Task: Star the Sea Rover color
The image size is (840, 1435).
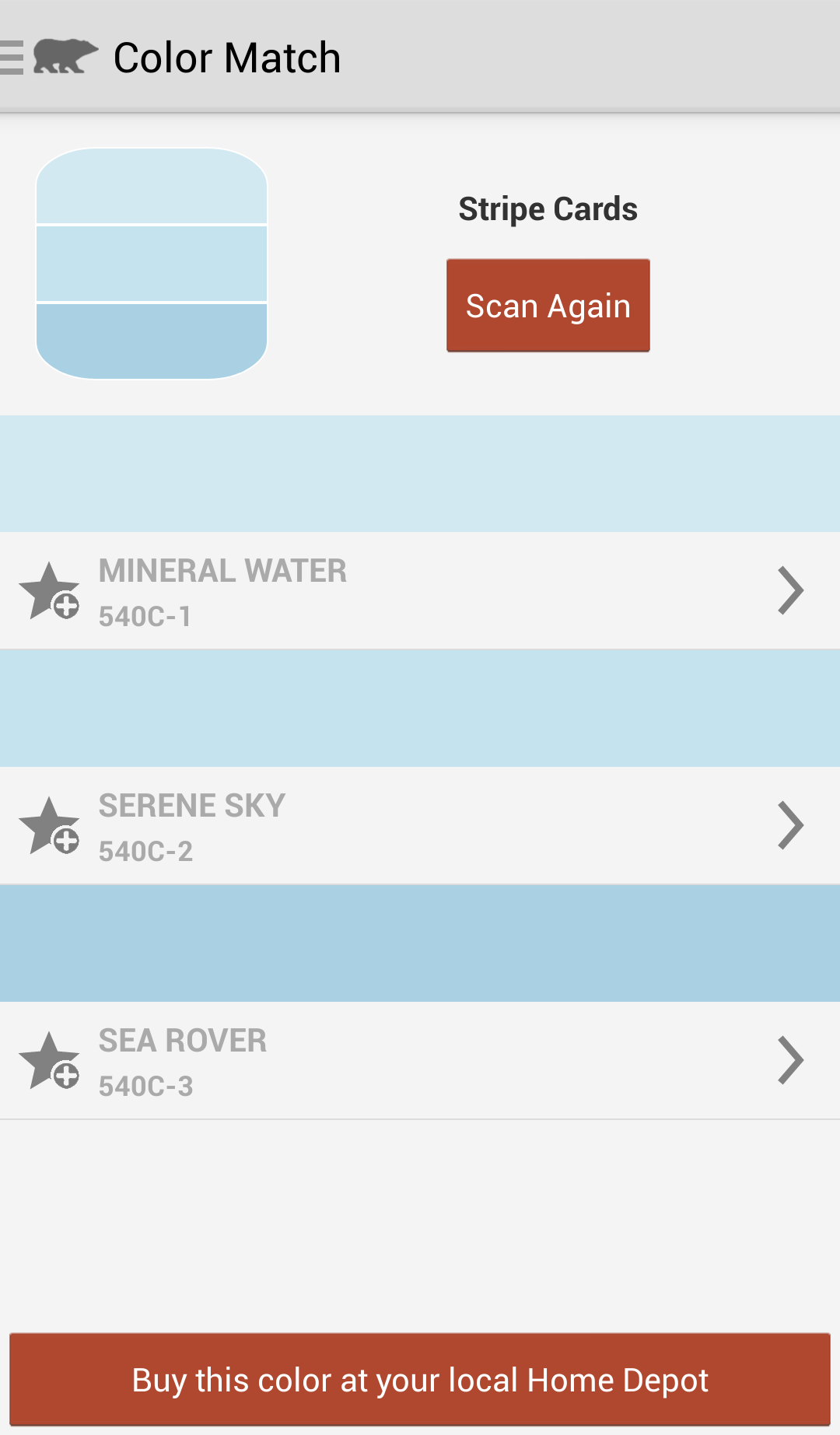Action: tap(49, 1061)
